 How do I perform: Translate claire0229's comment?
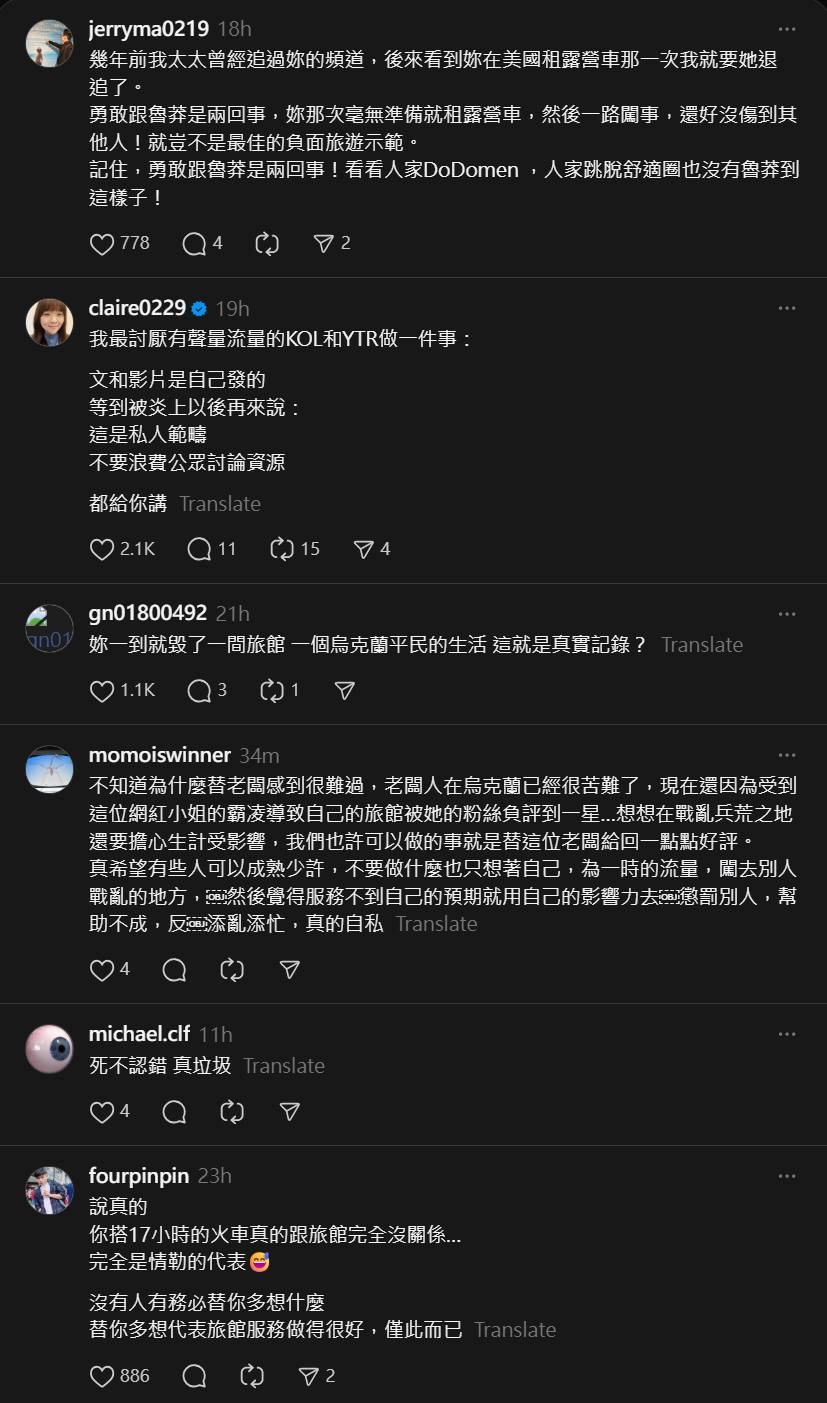click(220, 504)
